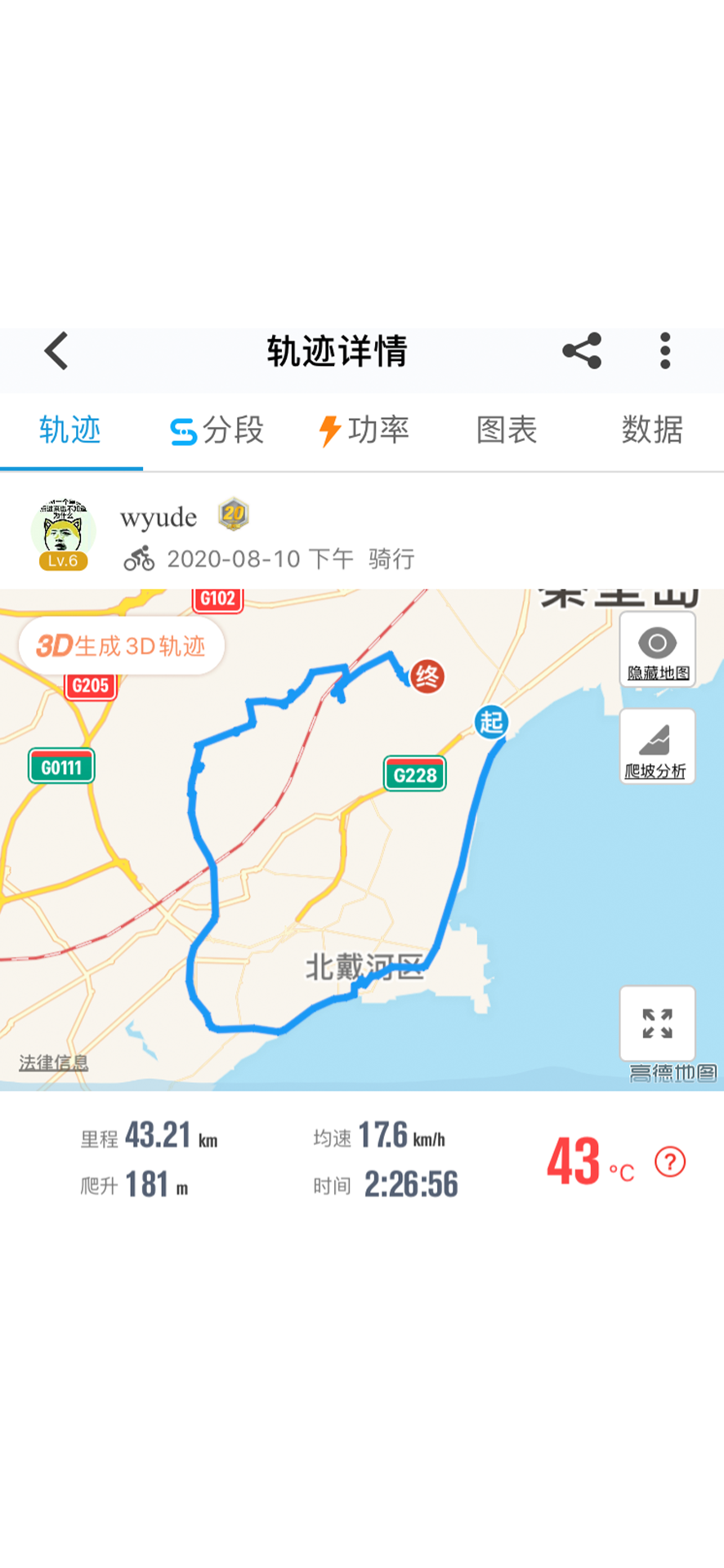
Task: Hide the map with 隐藏地图
Action: point(658,650)
